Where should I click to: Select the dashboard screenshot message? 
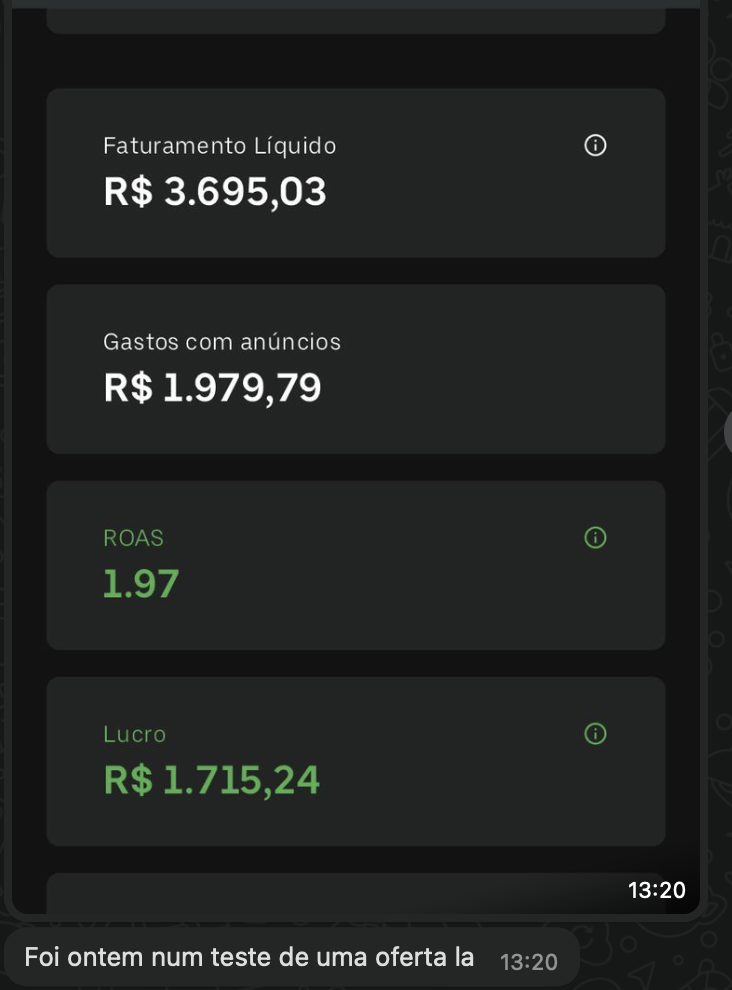[x=355, y=450]
